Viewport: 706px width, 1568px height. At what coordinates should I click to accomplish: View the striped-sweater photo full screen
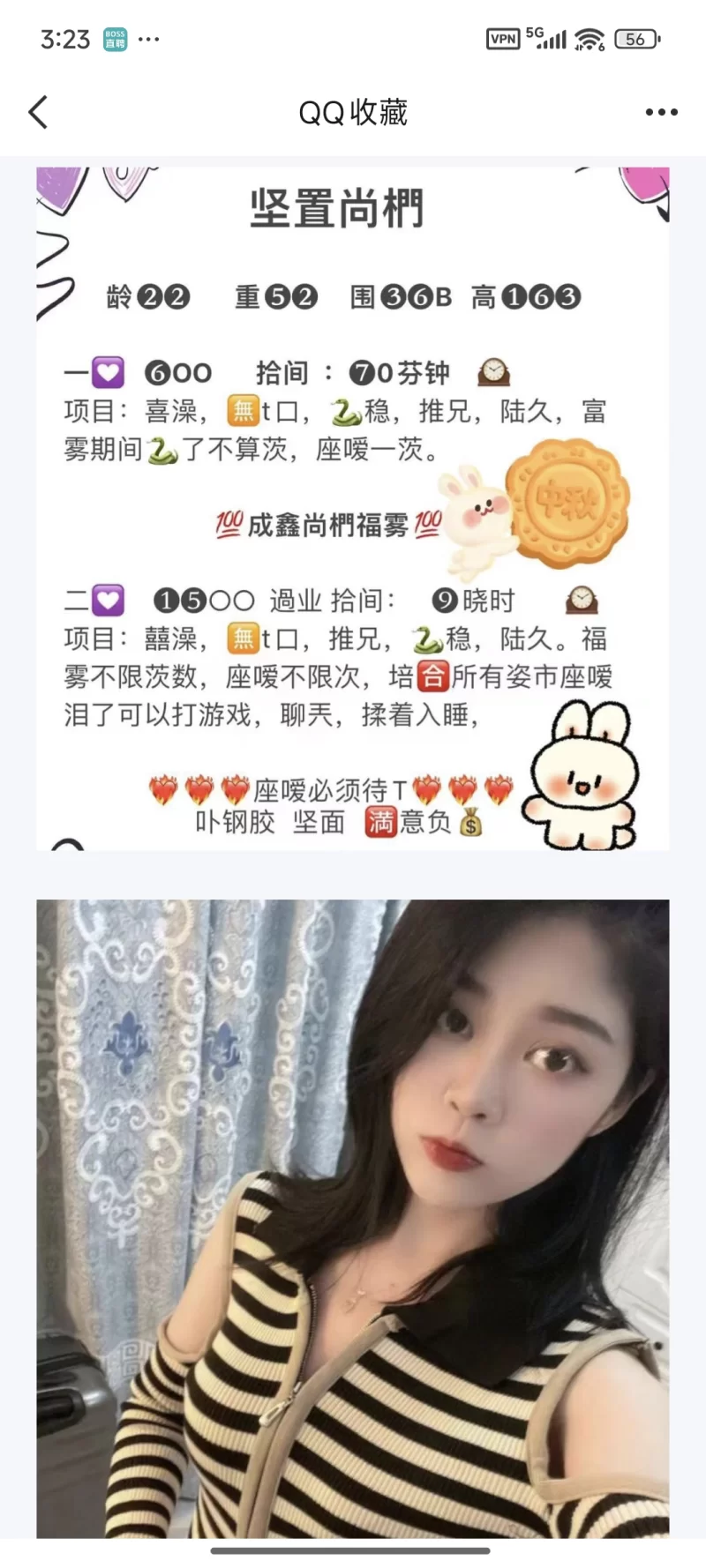tap(352, 1217)
